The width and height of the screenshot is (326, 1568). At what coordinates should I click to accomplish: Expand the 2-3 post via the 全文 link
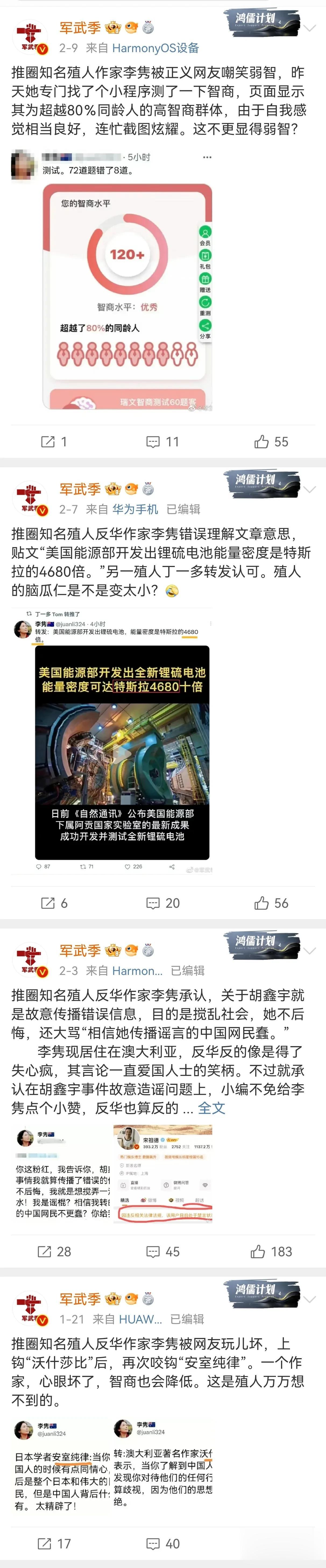coord(211,1108)
